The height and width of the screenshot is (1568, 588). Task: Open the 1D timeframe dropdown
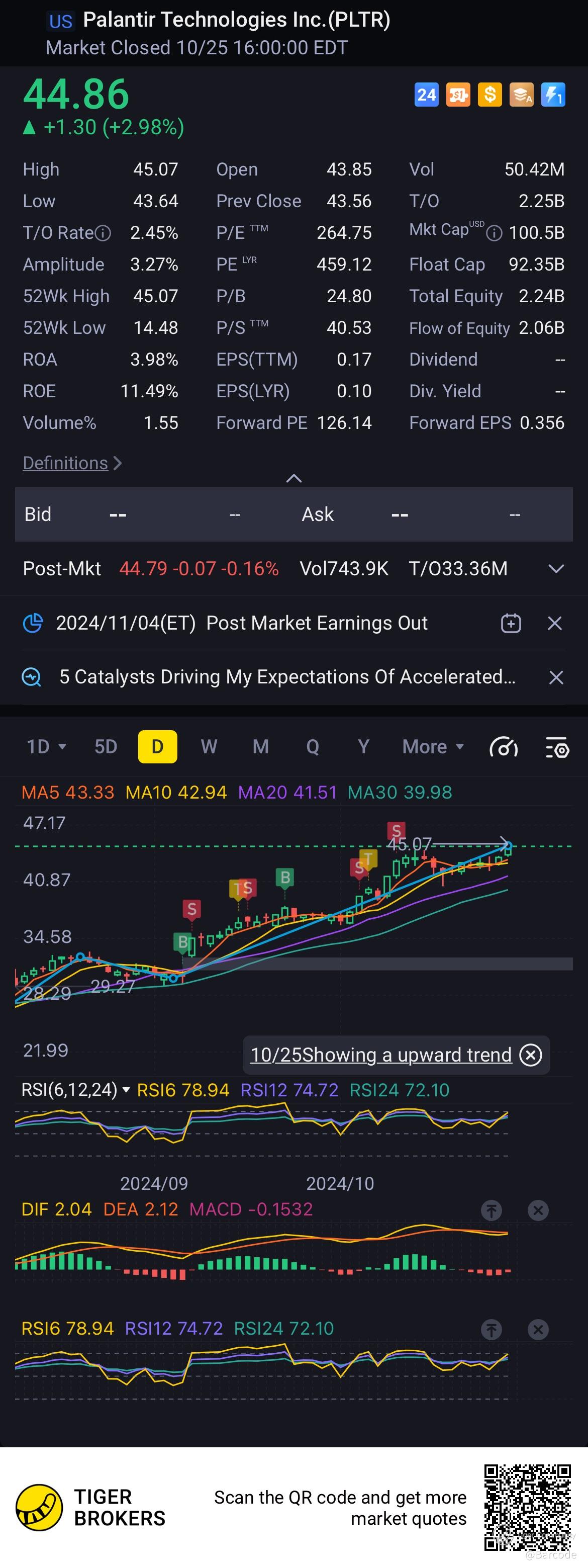click(46, 747)
